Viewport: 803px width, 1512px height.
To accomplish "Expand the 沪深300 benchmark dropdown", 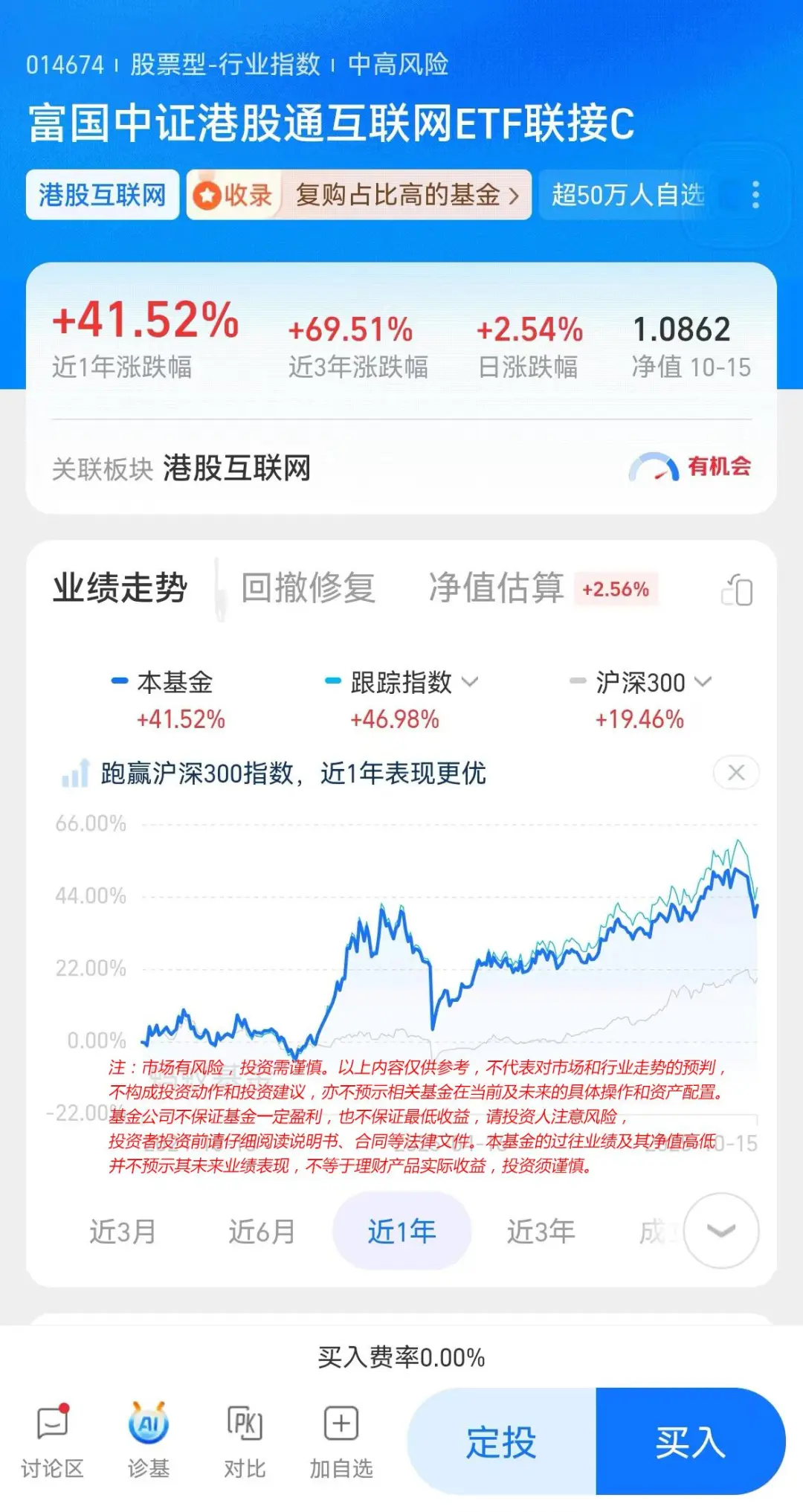I will 703,682.
